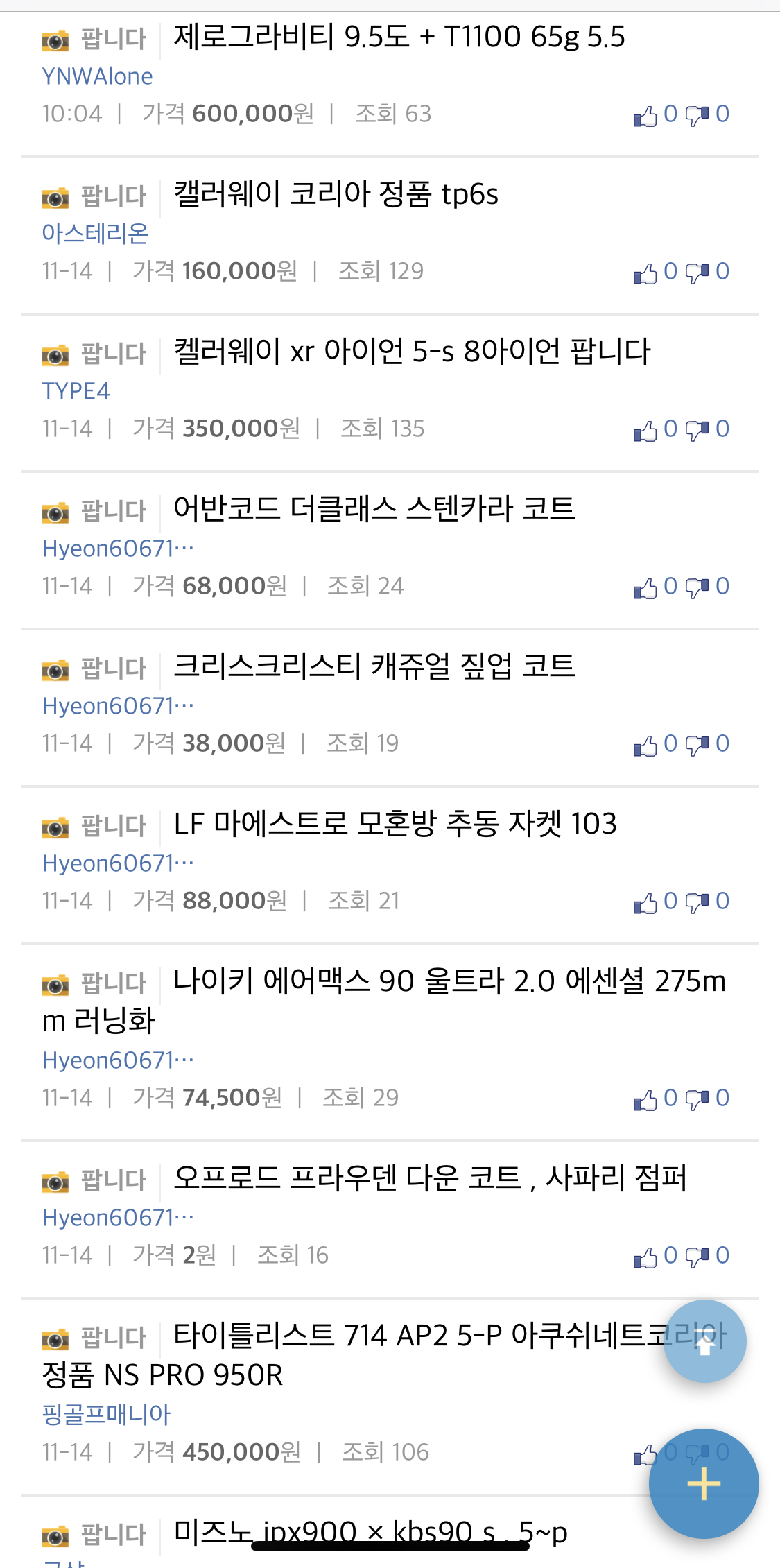
Task: Open the 크리스크리스티 캐쥬얼 짚업 코트 post
Action: click(x=374, y=667)
